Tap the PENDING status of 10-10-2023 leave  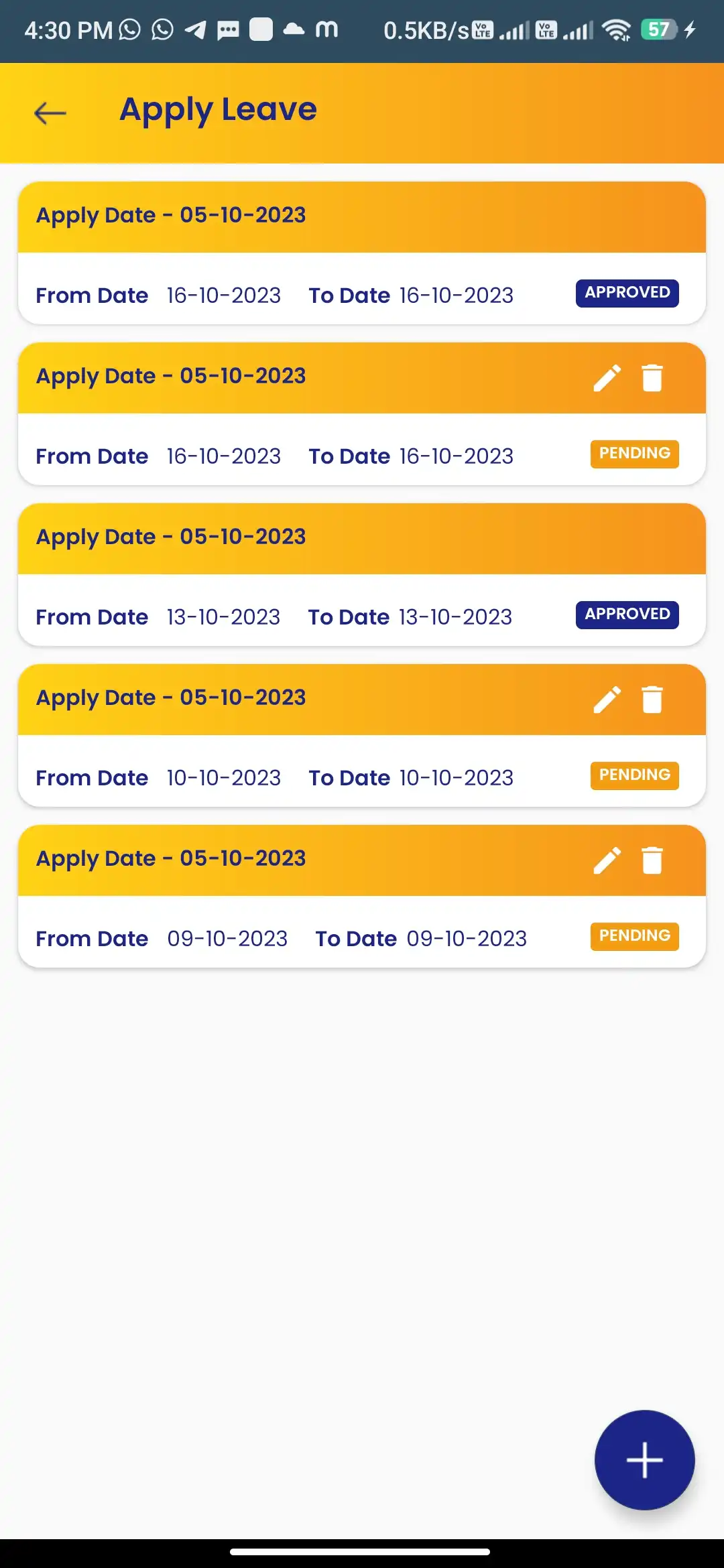pos(633,775)
